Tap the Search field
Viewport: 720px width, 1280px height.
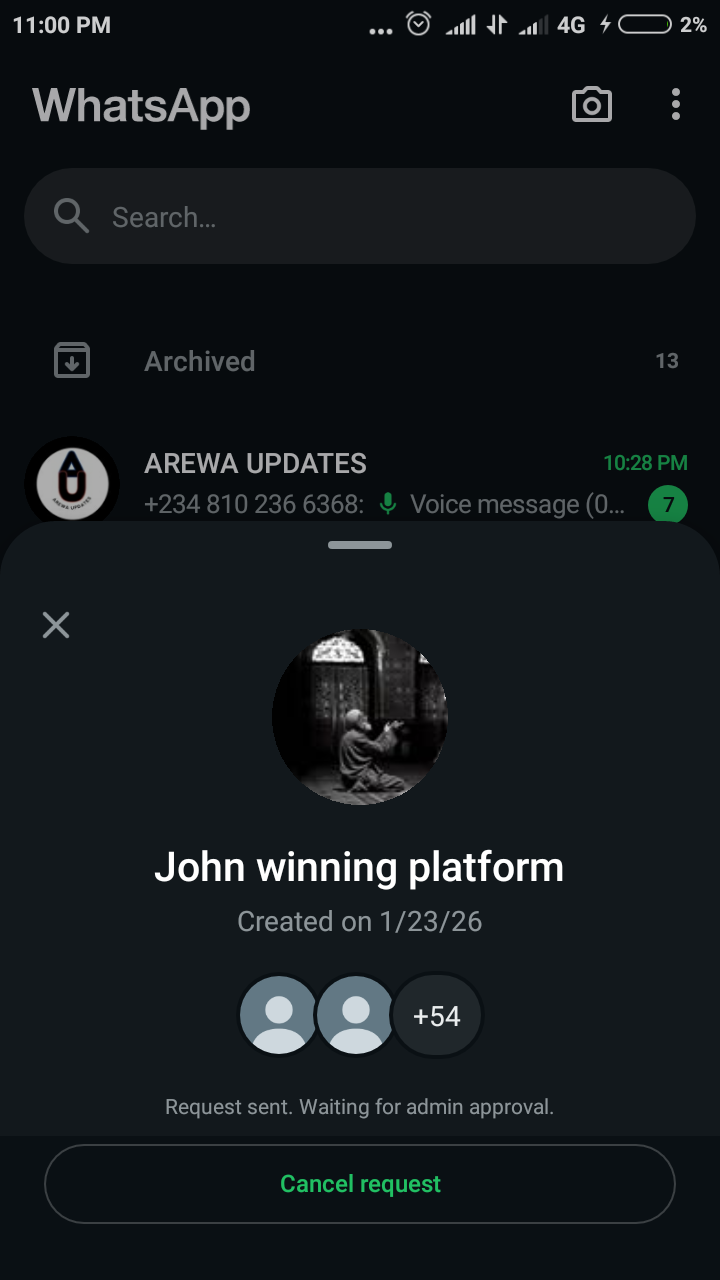click(360, 216)
